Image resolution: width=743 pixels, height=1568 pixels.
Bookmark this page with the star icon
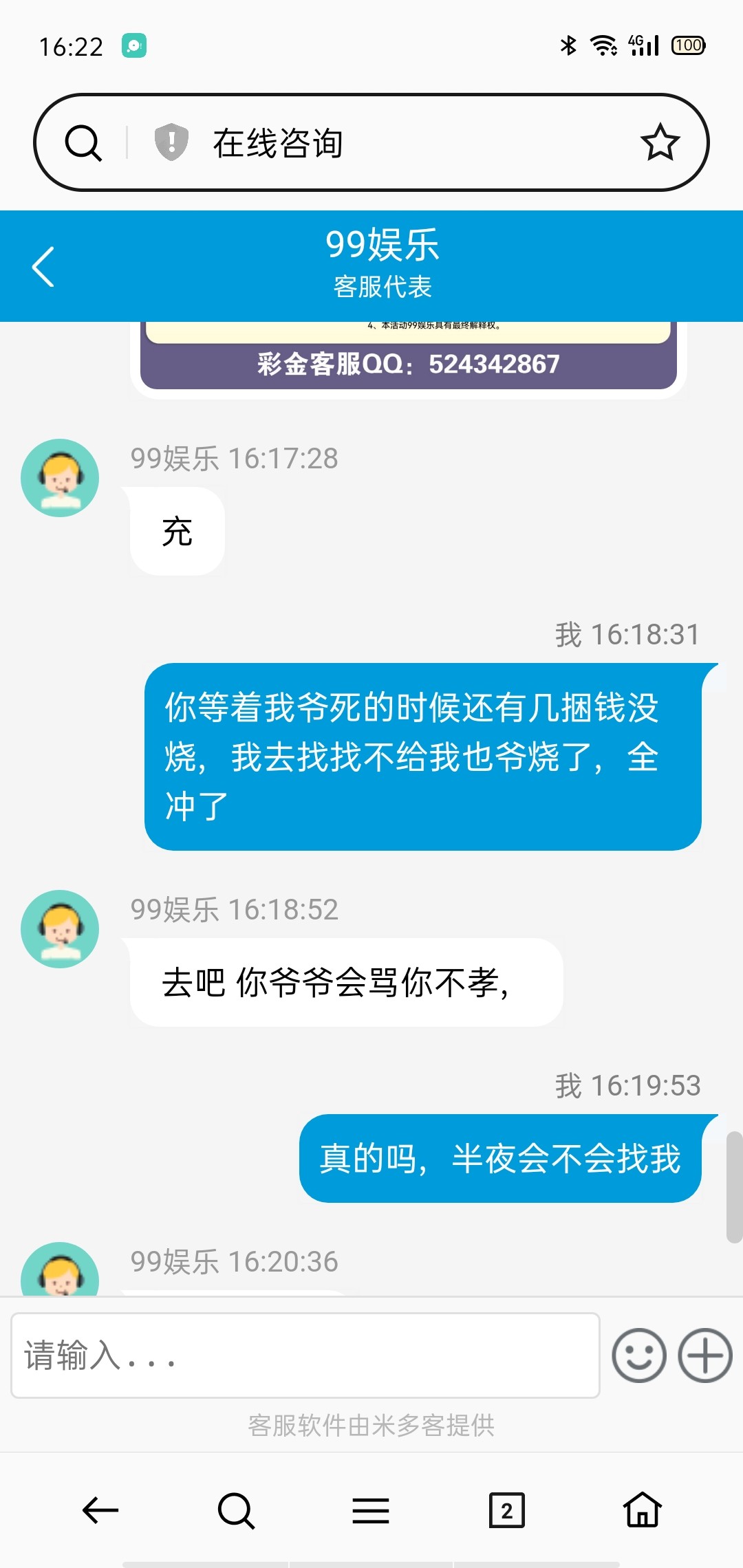point(660,142)
